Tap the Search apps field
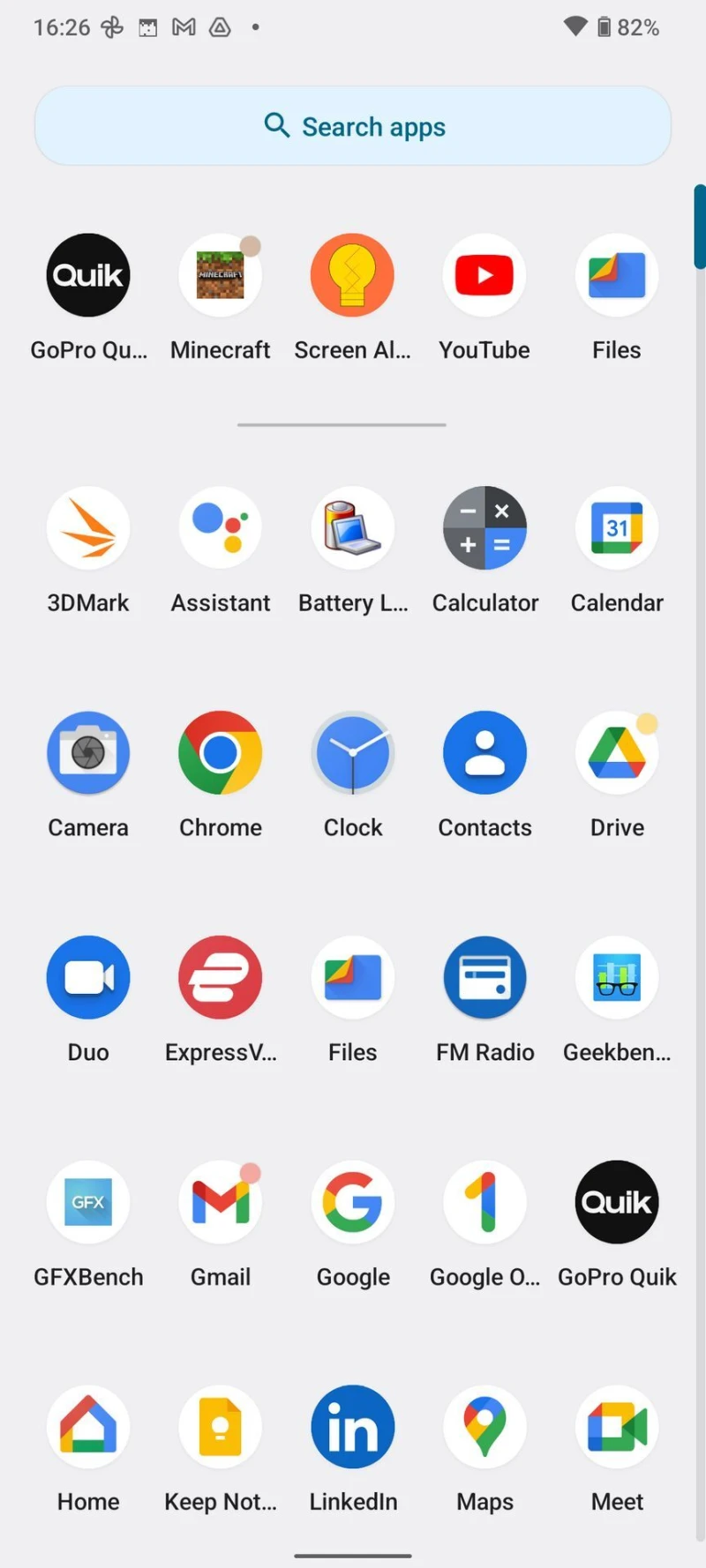 point(353,126)
